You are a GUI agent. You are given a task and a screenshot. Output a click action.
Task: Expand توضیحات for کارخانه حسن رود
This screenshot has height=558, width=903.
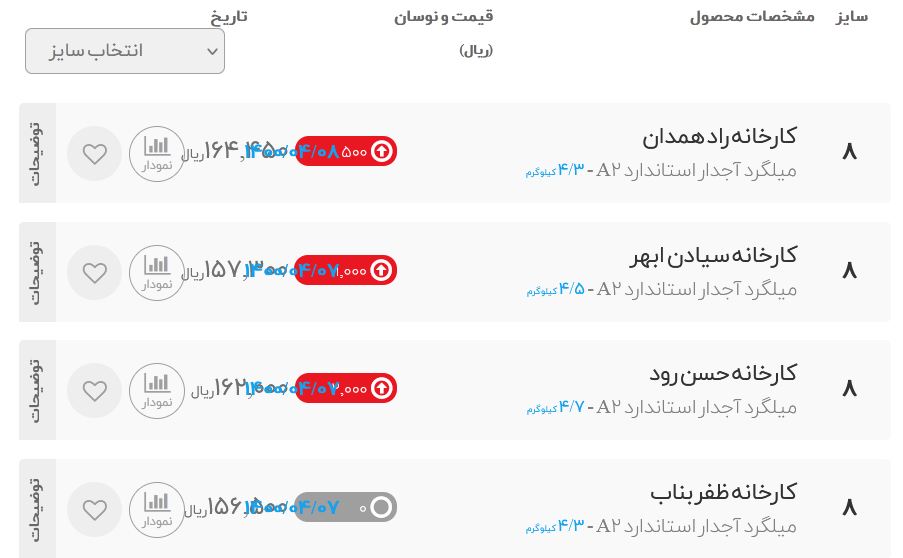37,390
